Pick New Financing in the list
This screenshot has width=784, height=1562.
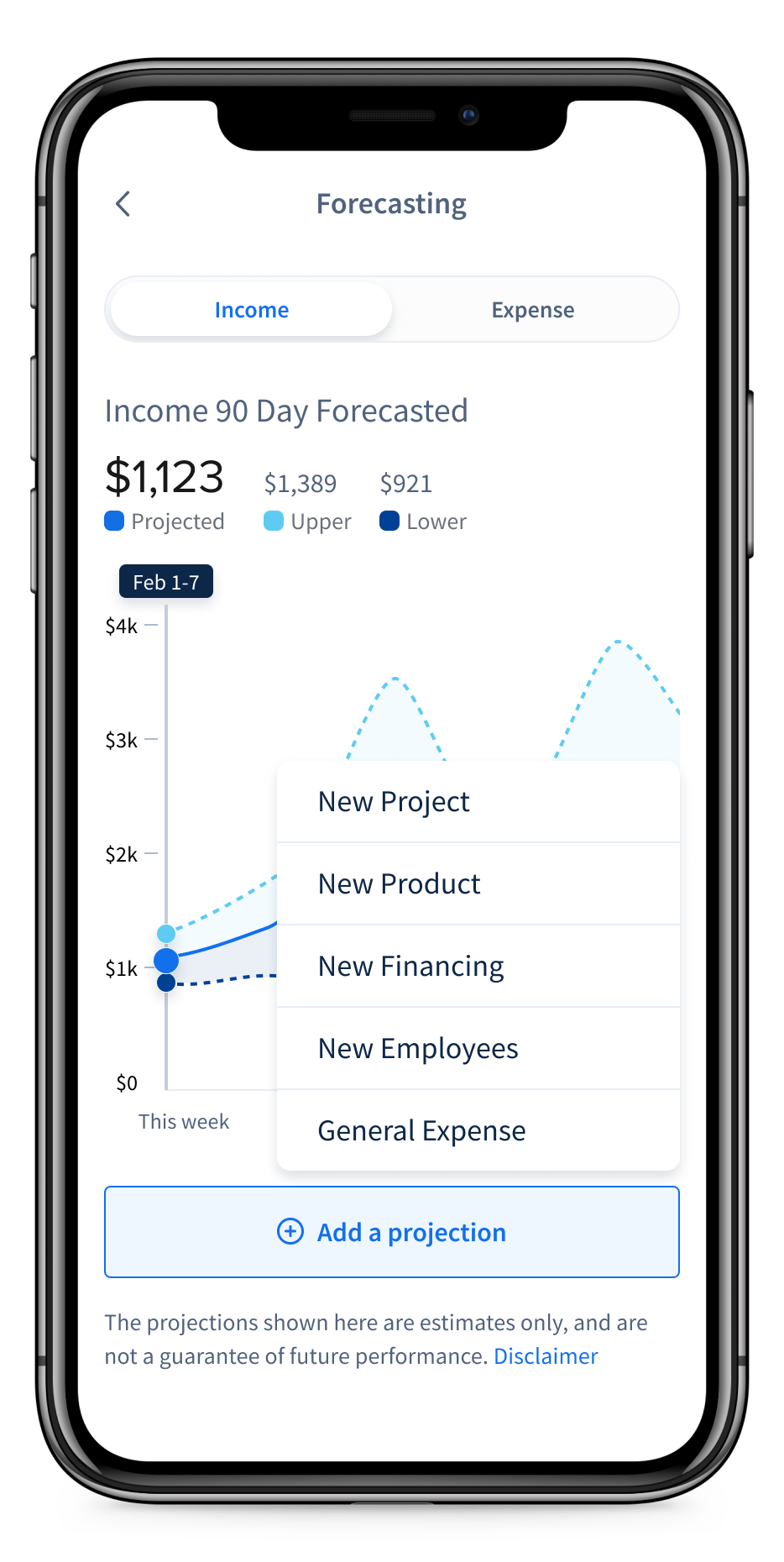478,967
